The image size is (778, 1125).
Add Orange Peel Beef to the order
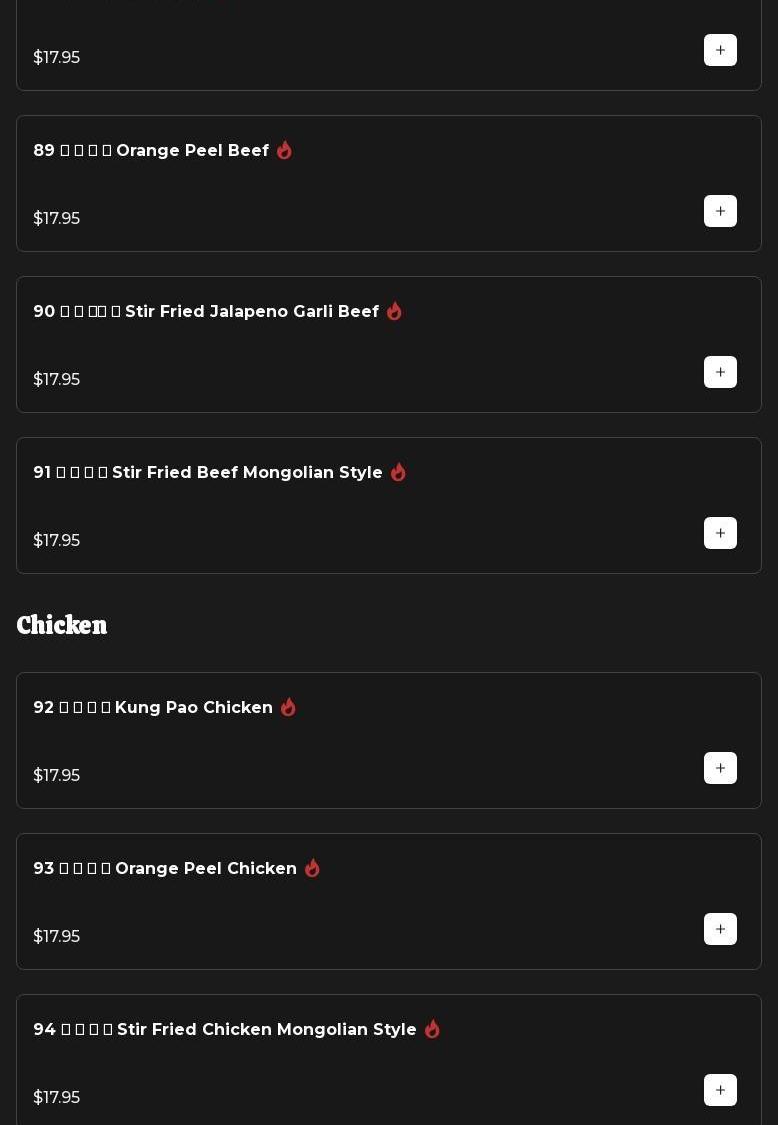(720, 211)
